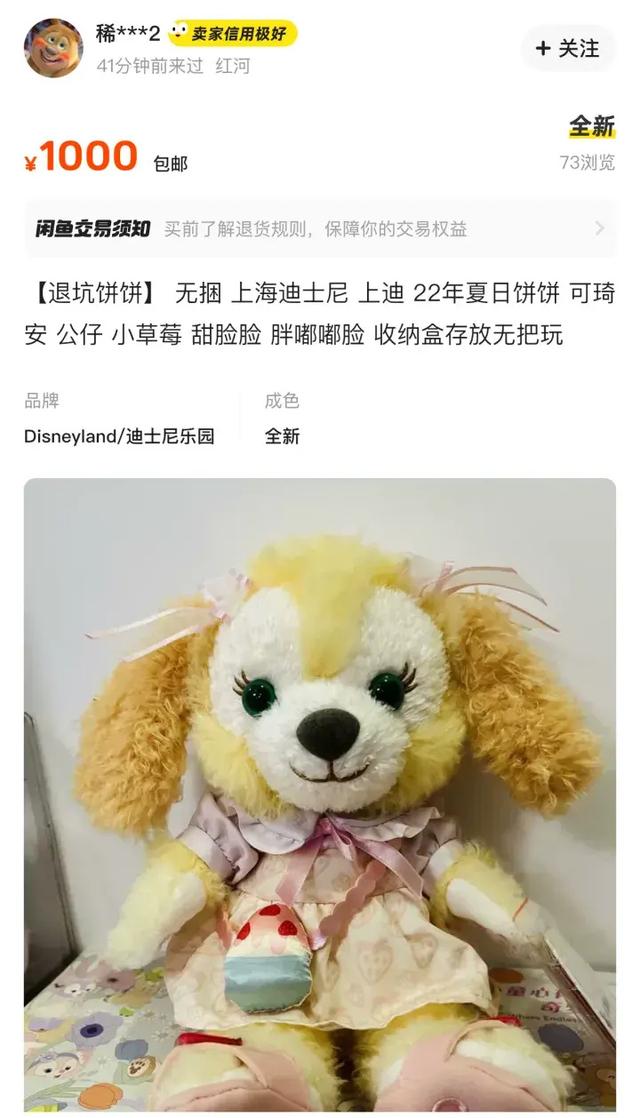The width and height of the screenshot is (640, 1118).
Task: View the plush toy photo full screen
Action: [x=320, y=790]
